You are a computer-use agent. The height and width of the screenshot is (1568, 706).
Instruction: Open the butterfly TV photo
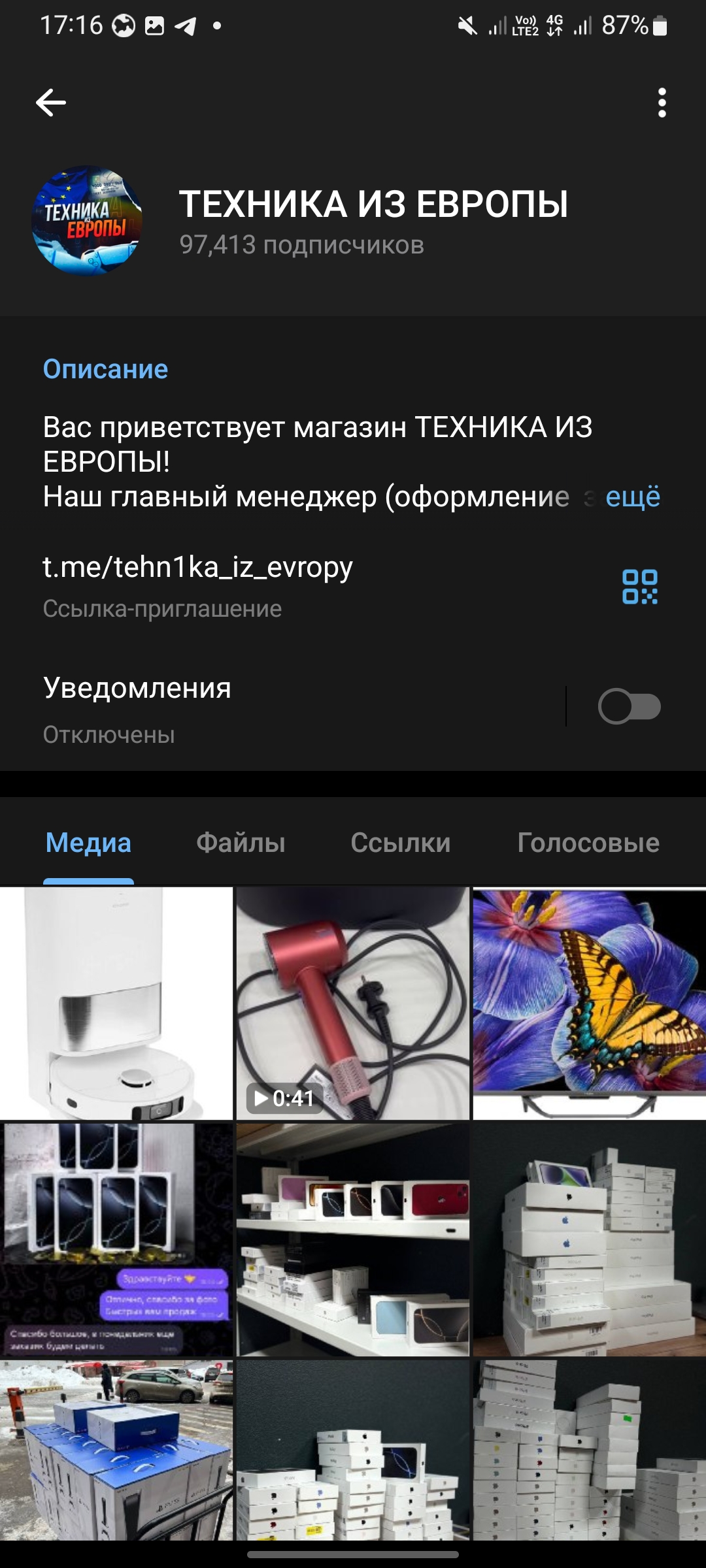click(x=589, y=1003)
